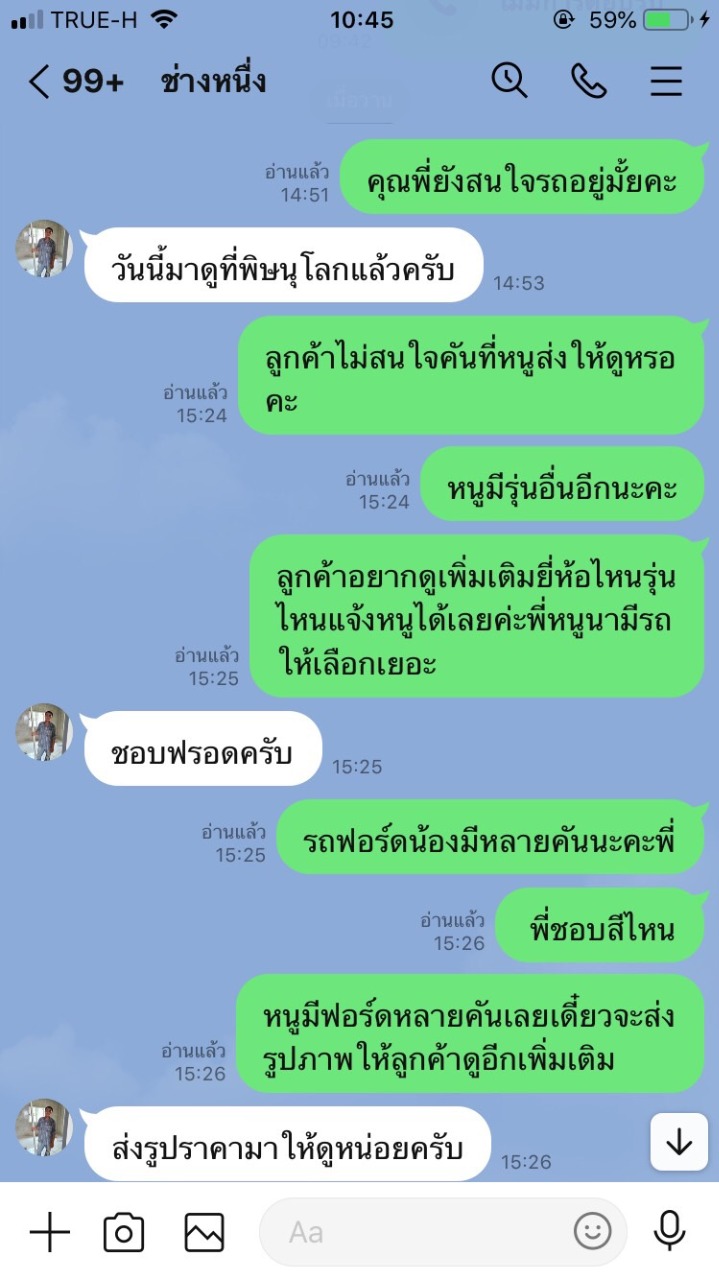Image resolution: width=719 pixels, height=1280 pixels.
Task: Jump to the latest message
Action: pos(679,1142)
